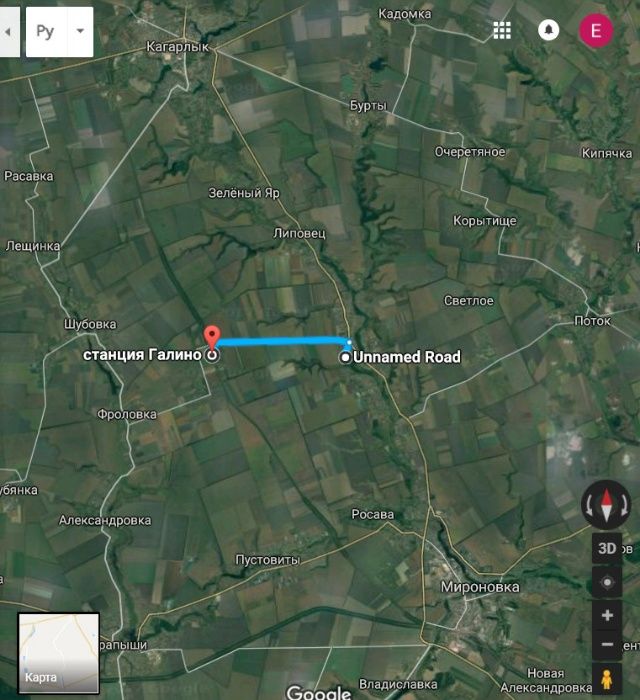Activate the Street View pegman
The image size is (640, 700).
point(606,680)
